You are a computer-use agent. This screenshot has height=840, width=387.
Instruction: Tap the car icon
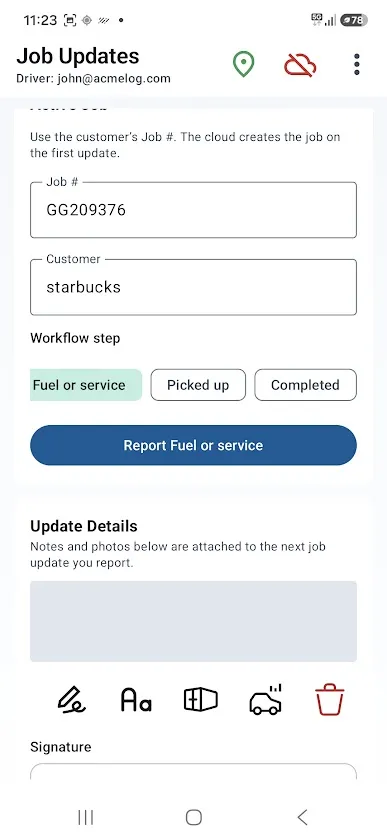tap(266, 700)
